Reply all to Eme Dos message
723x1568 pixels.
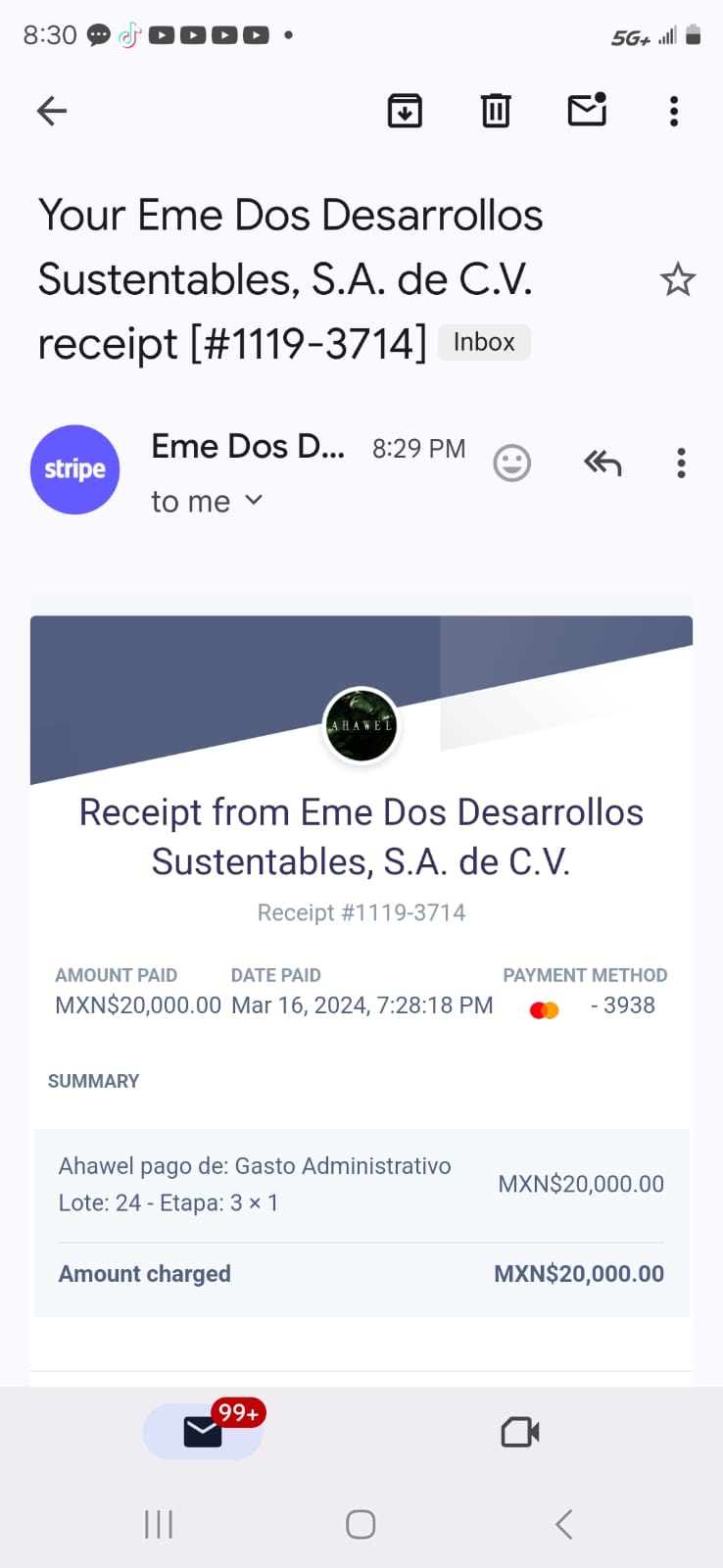click(x=602, y=463)
